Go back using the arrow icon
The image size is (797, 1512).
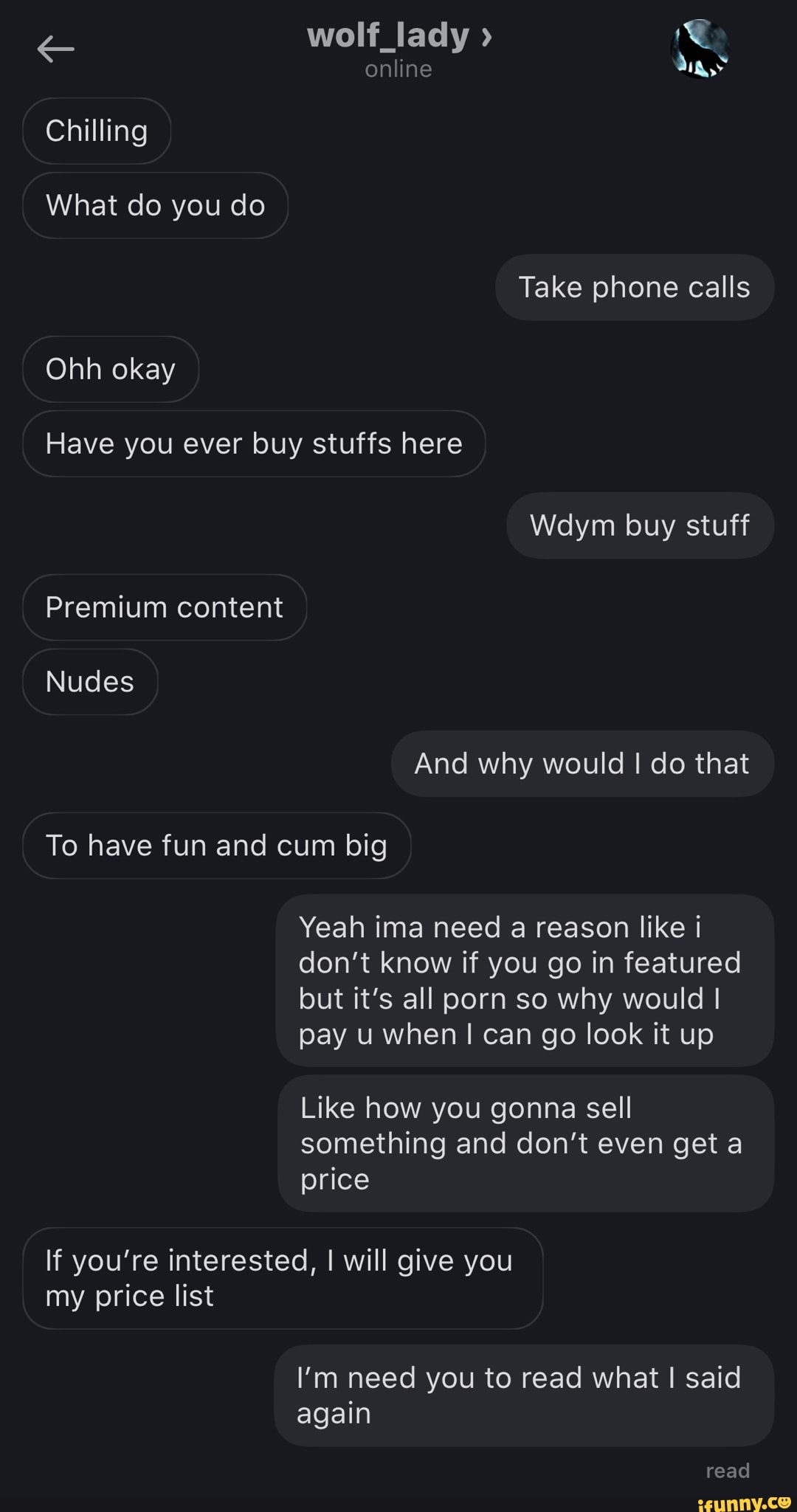point(55,49)
